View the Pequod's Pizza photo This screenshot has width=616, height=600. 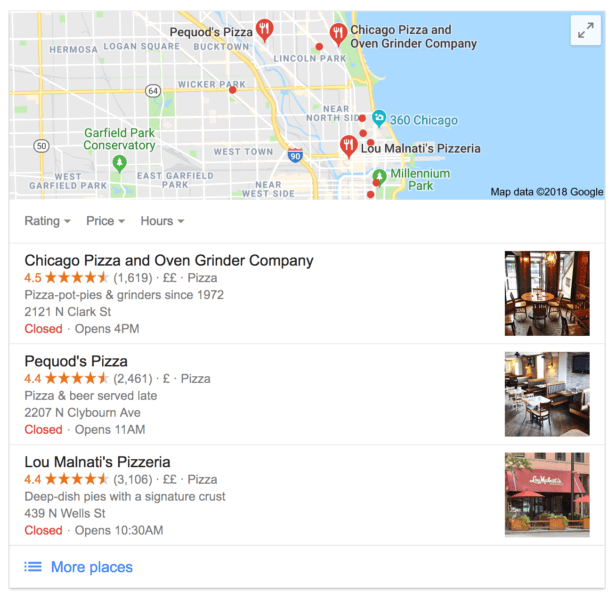pyautogui.click(x=547, y=394)
